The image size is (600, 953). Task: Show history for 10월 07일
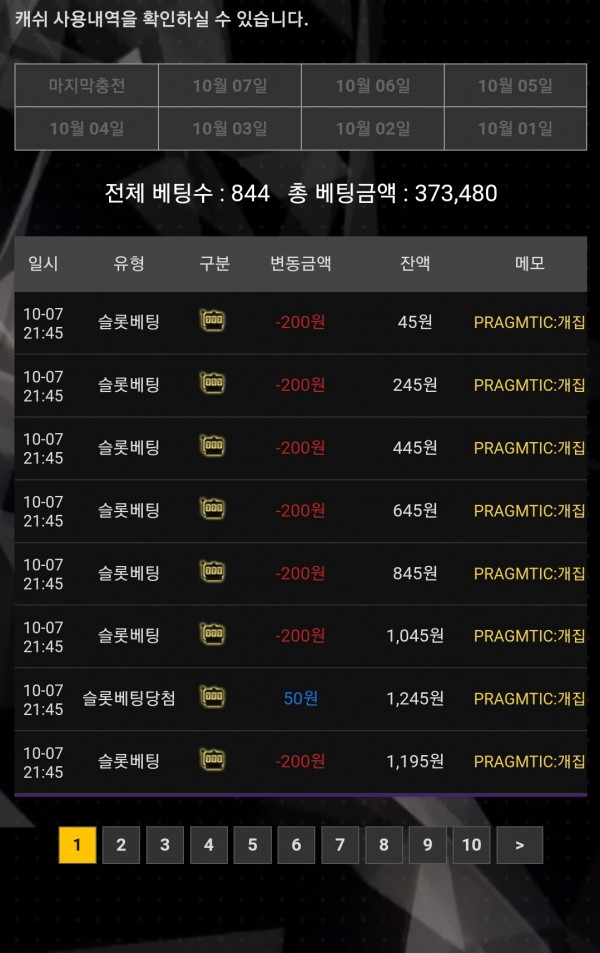coord(230,86)
